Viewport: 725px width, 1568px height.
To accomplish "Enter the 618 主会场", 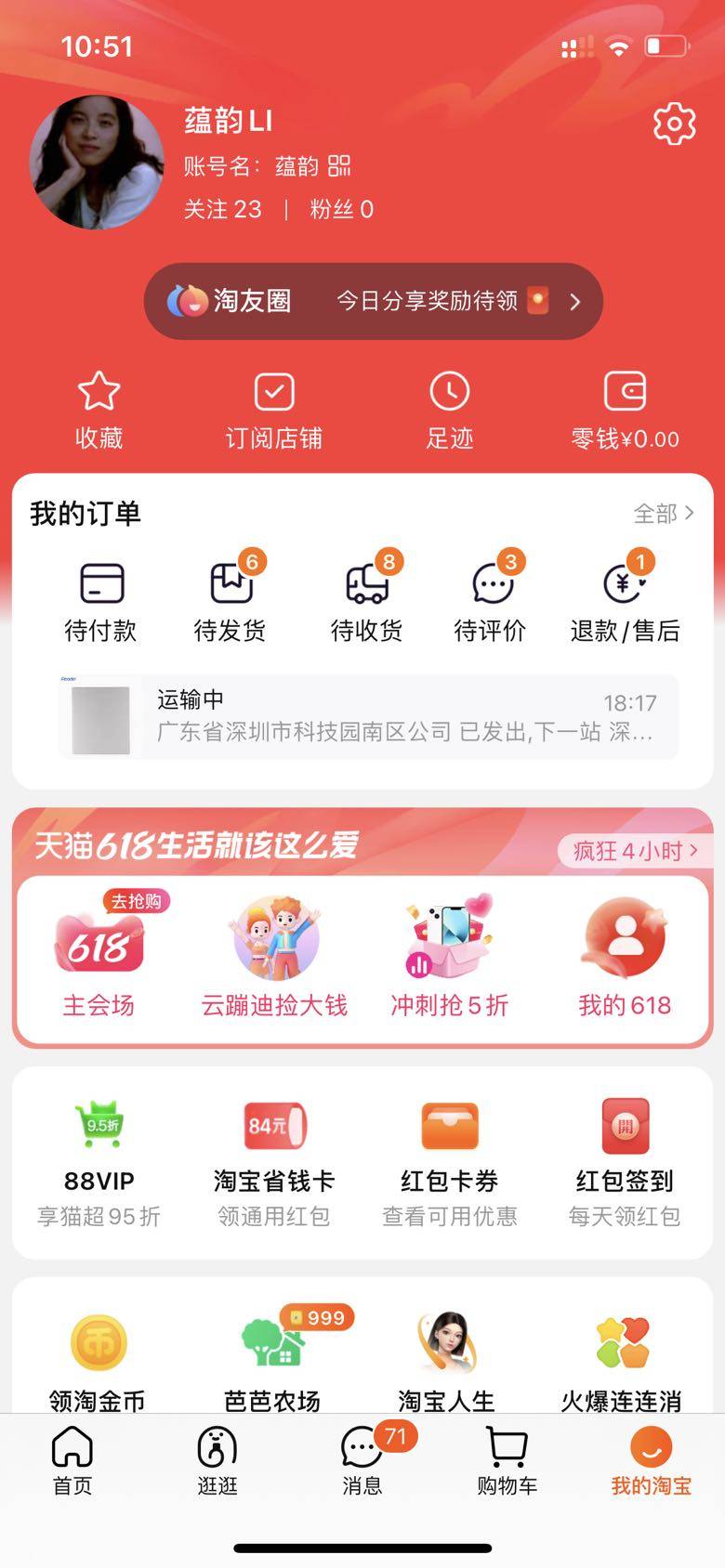I will pyautogui.click(x=99, y=957).
